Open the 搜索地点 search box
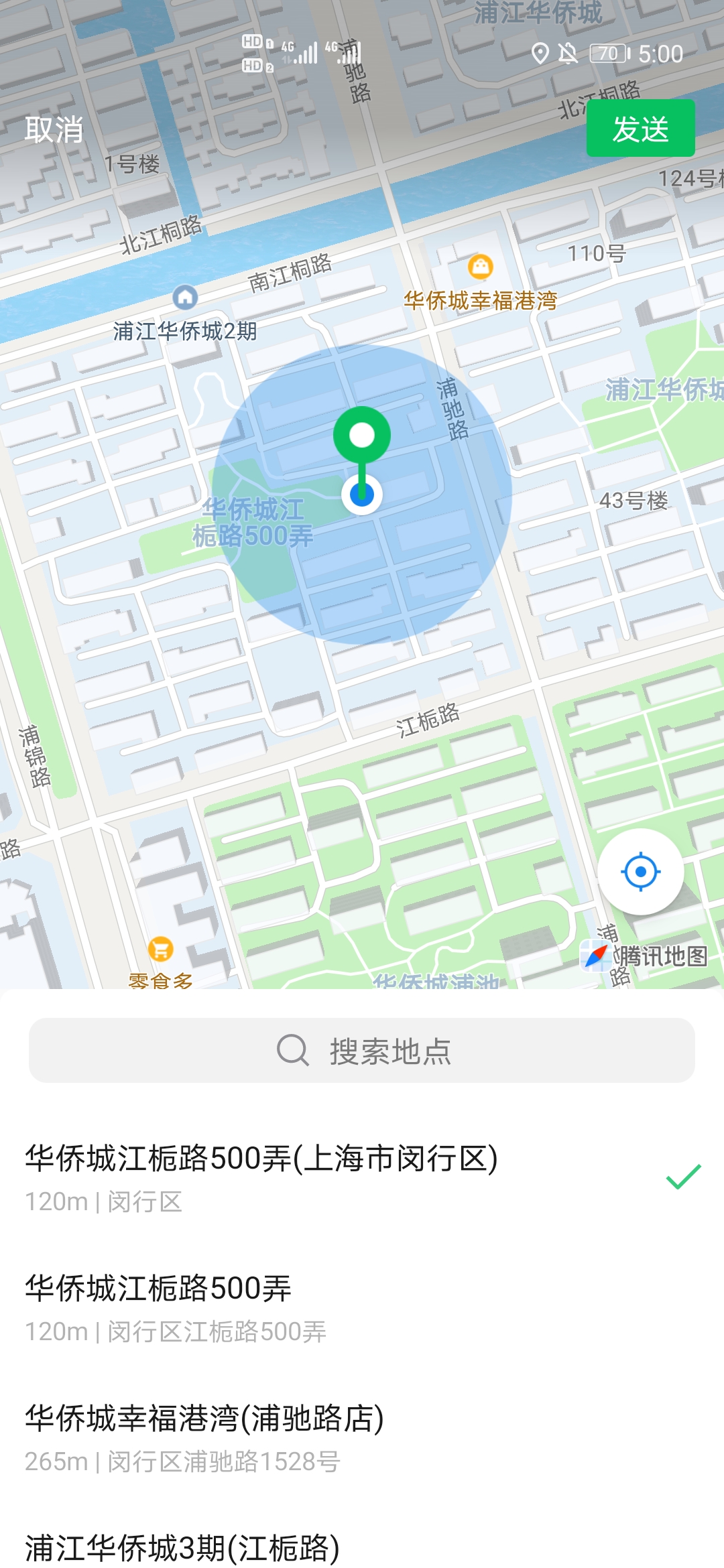Screen dimensions: 724x1568 click(362, 1050)
